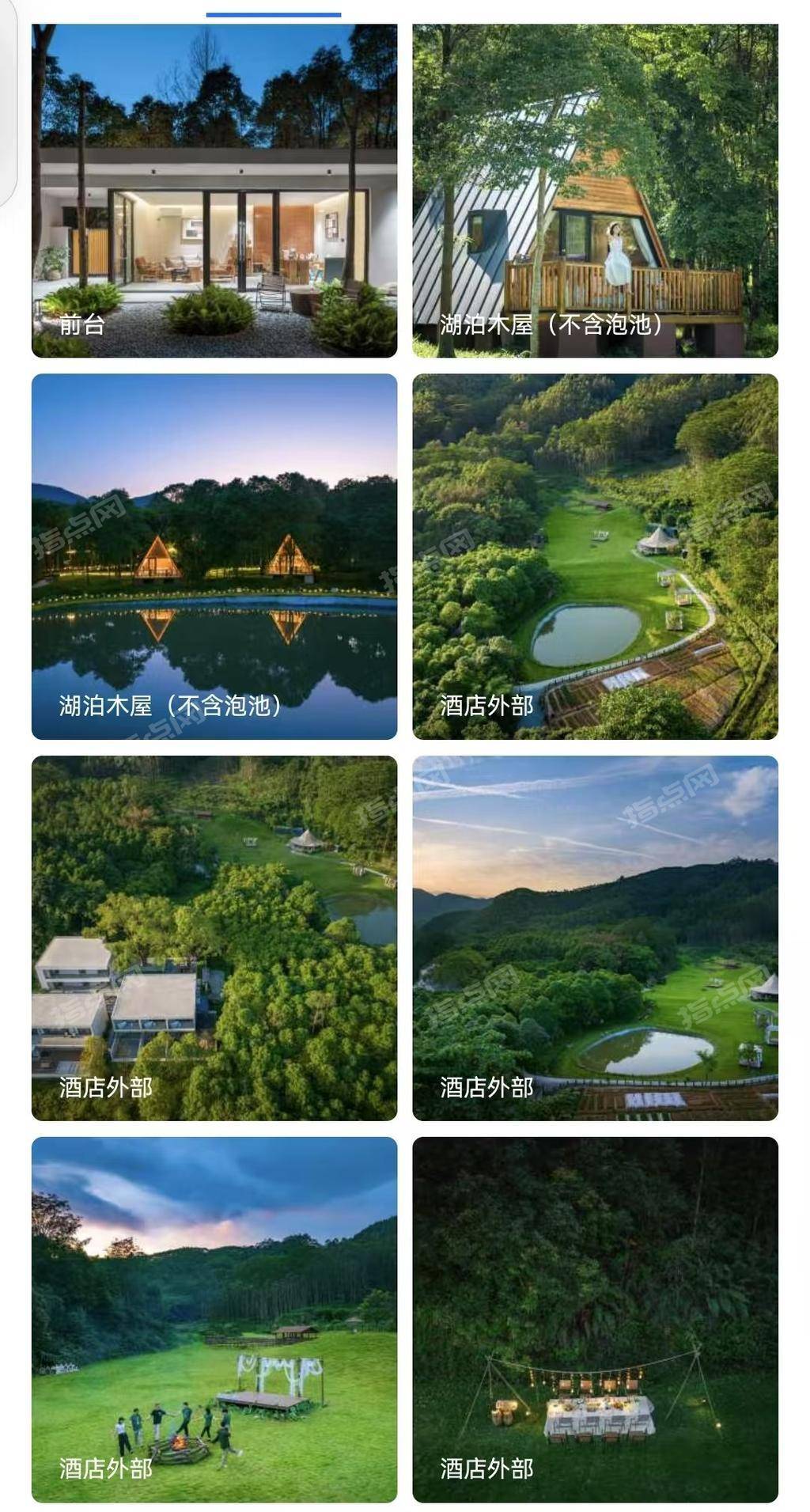Screen dimensions: 810x1512
Task: Open the 酒店外部 photo with bonfire on lawn
Action: pos(214,1320)
